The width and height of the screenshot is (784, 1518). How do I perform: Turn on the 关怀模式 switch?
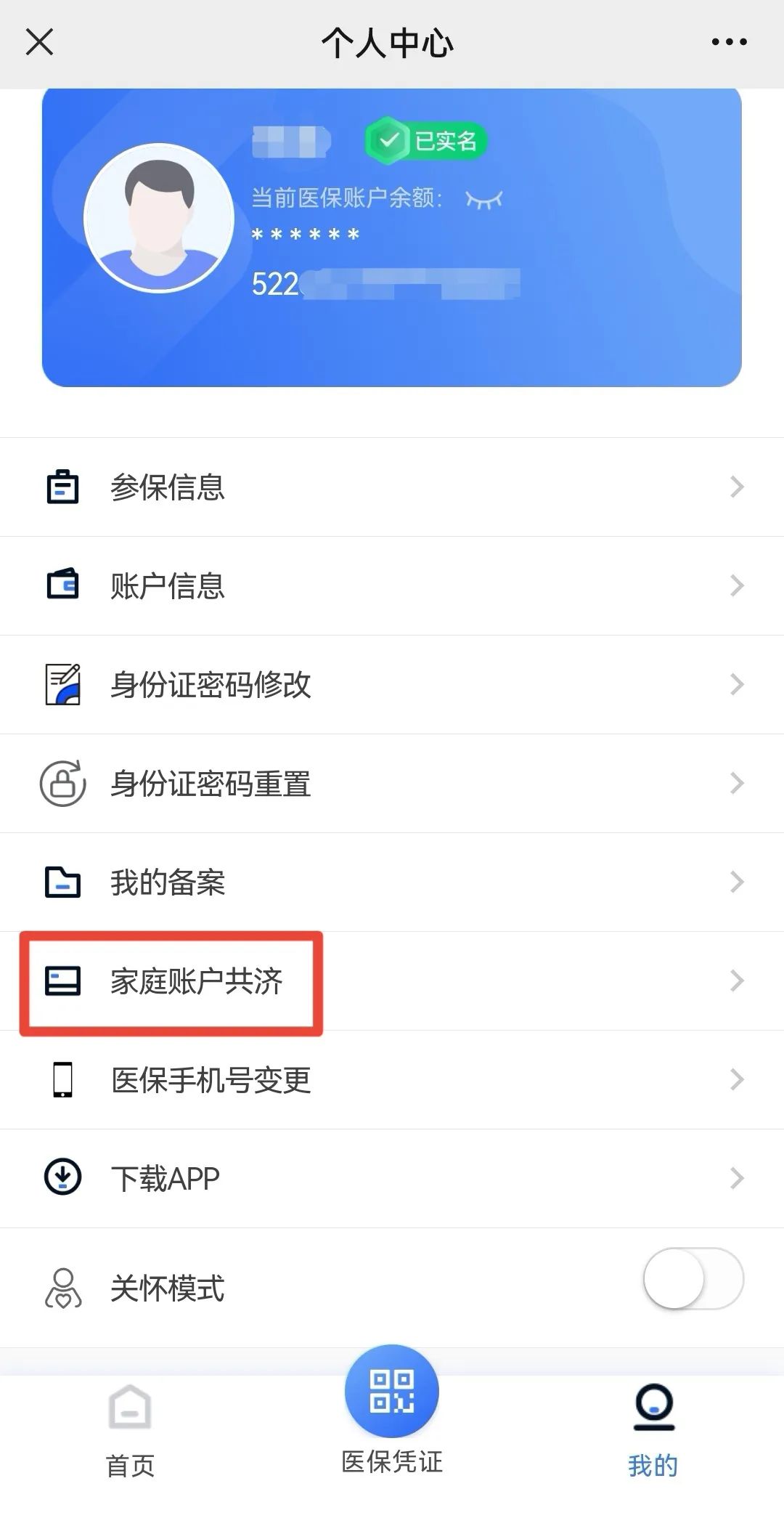(693, 1278)
